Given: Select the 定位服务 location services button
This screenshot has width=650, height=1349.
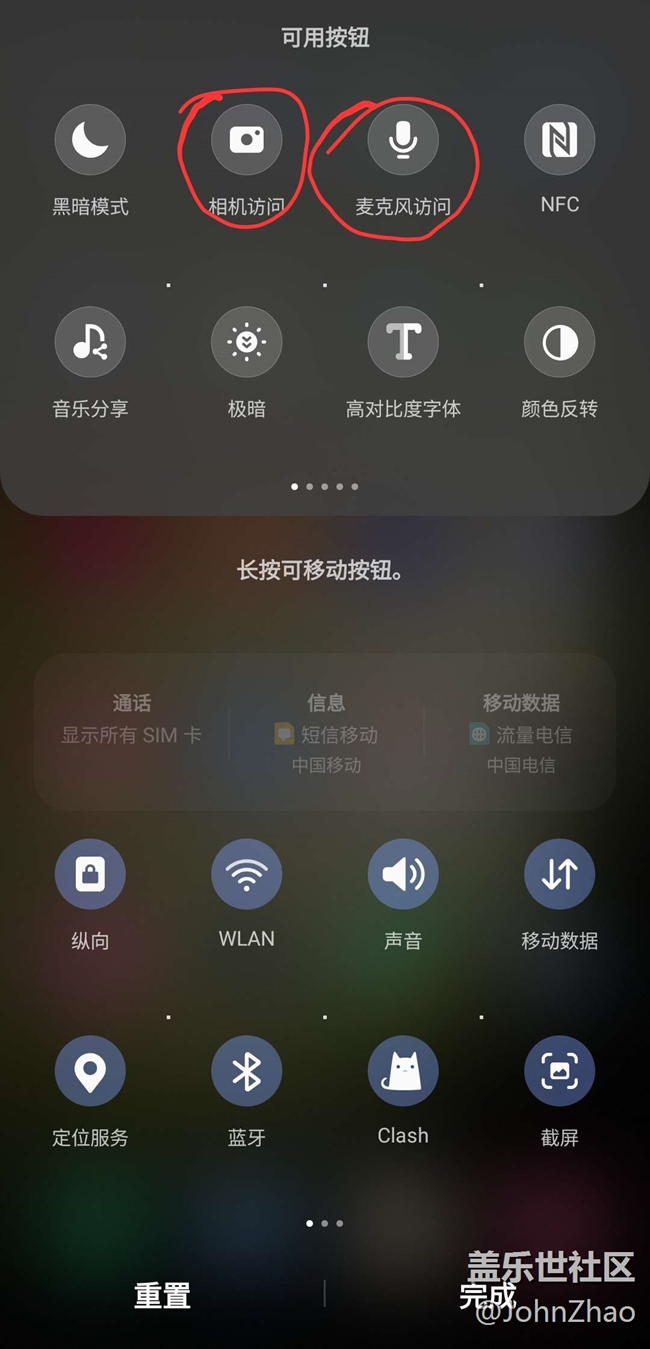Looking at the screenshot, I should (90, 1071).
